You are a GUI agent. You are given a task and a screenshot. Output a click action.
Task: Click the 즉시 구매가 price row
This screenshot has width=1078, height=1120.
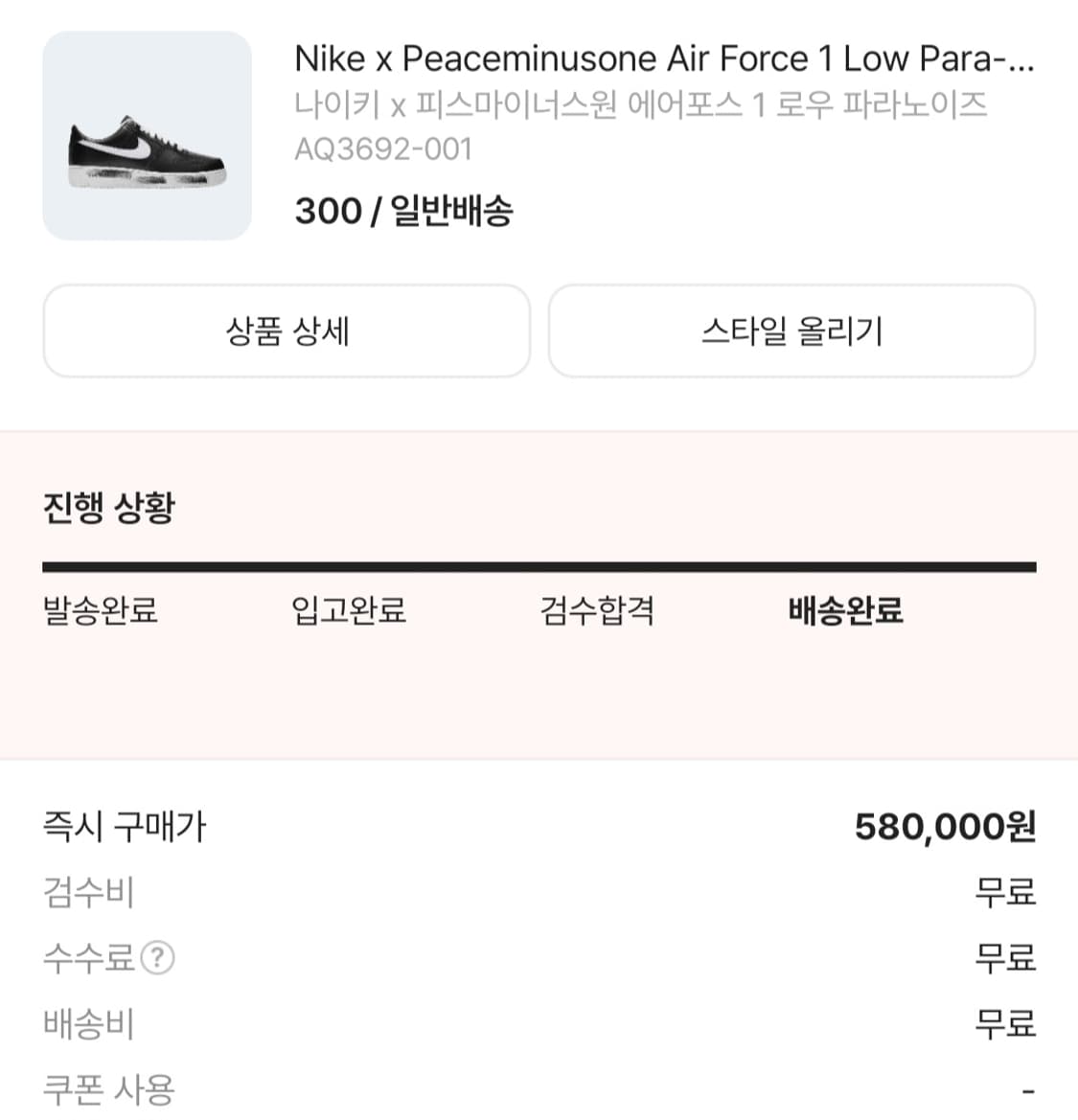pos(126,829)
